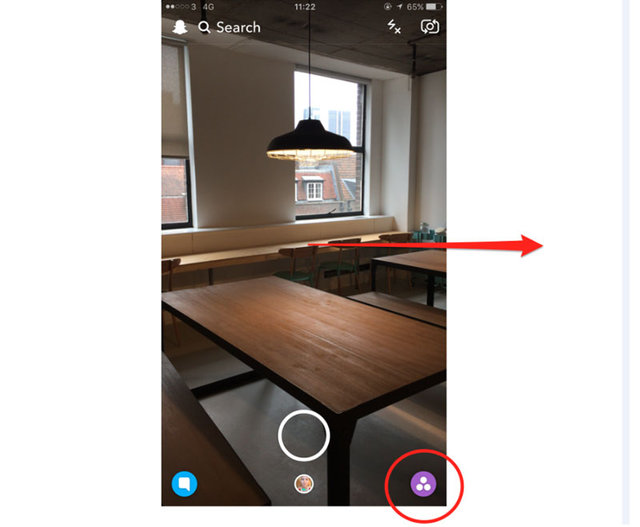Open Memories below the shutter button
The width and height of the screenshot is (640, 527).
pyautogui.click(x=304, y=484)
